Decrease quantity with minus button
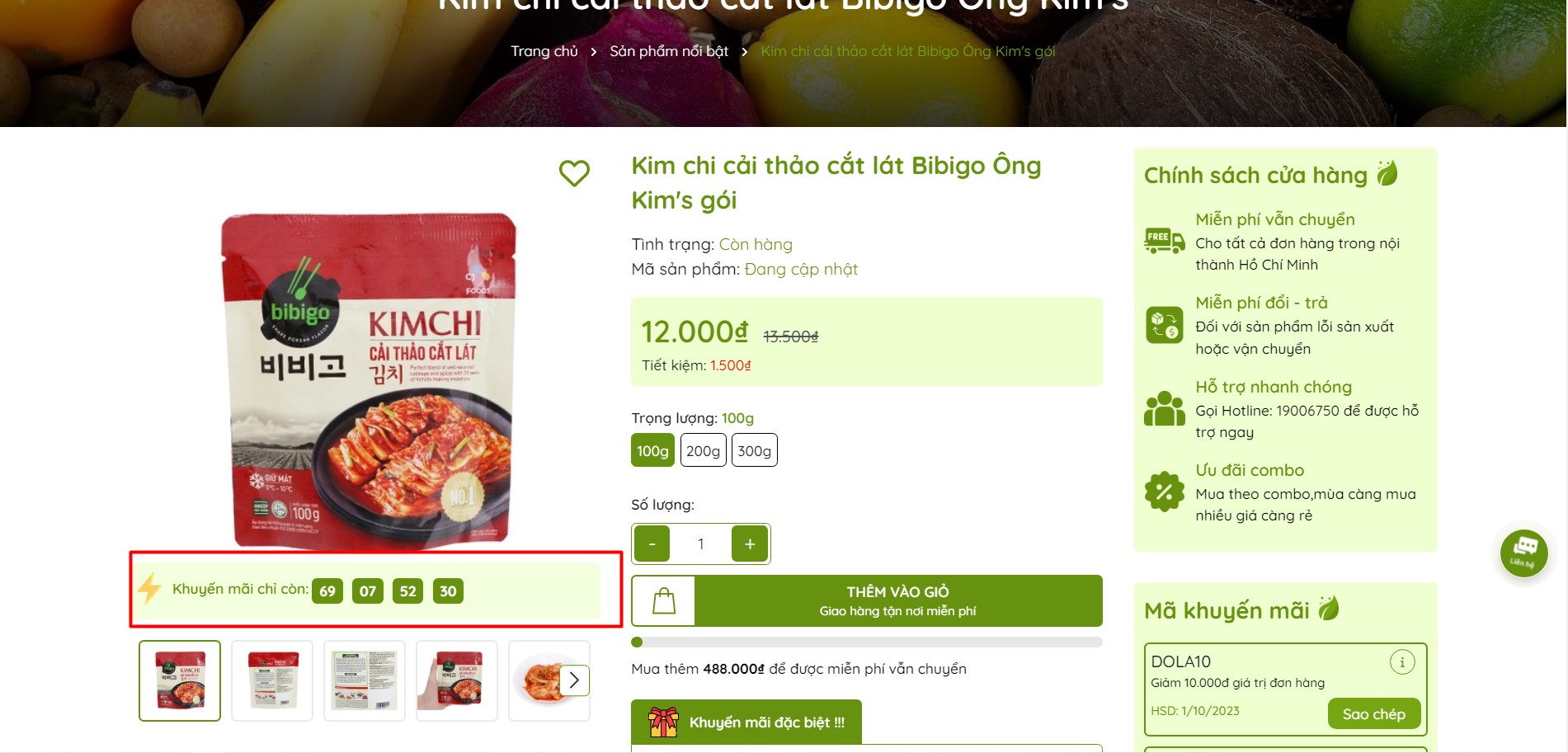 click(652, 544)
